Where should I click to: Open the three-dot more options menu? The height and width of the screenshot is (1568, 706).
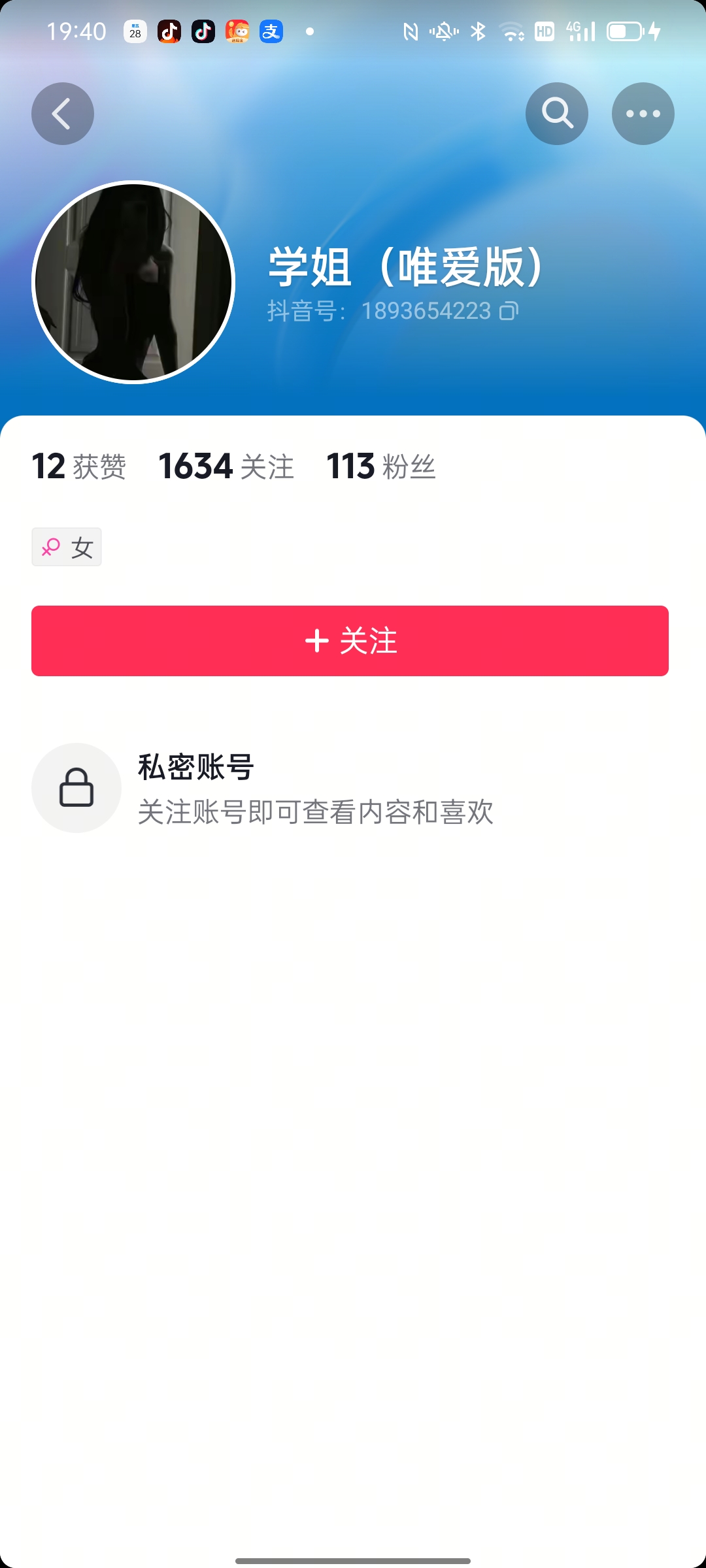[x=643, y=114]
